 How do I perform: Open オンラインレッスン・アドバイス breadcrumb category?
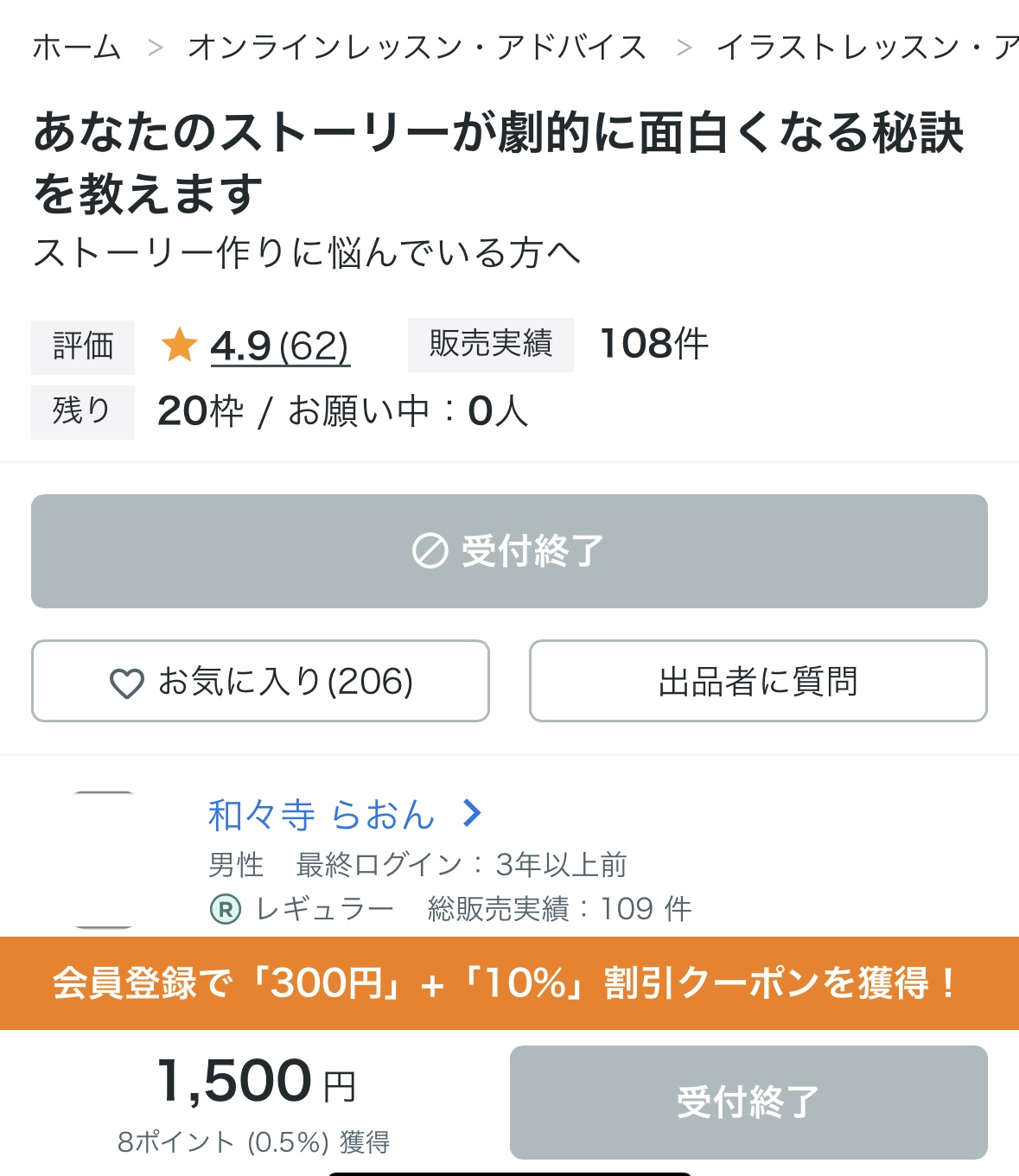point(417,48)
